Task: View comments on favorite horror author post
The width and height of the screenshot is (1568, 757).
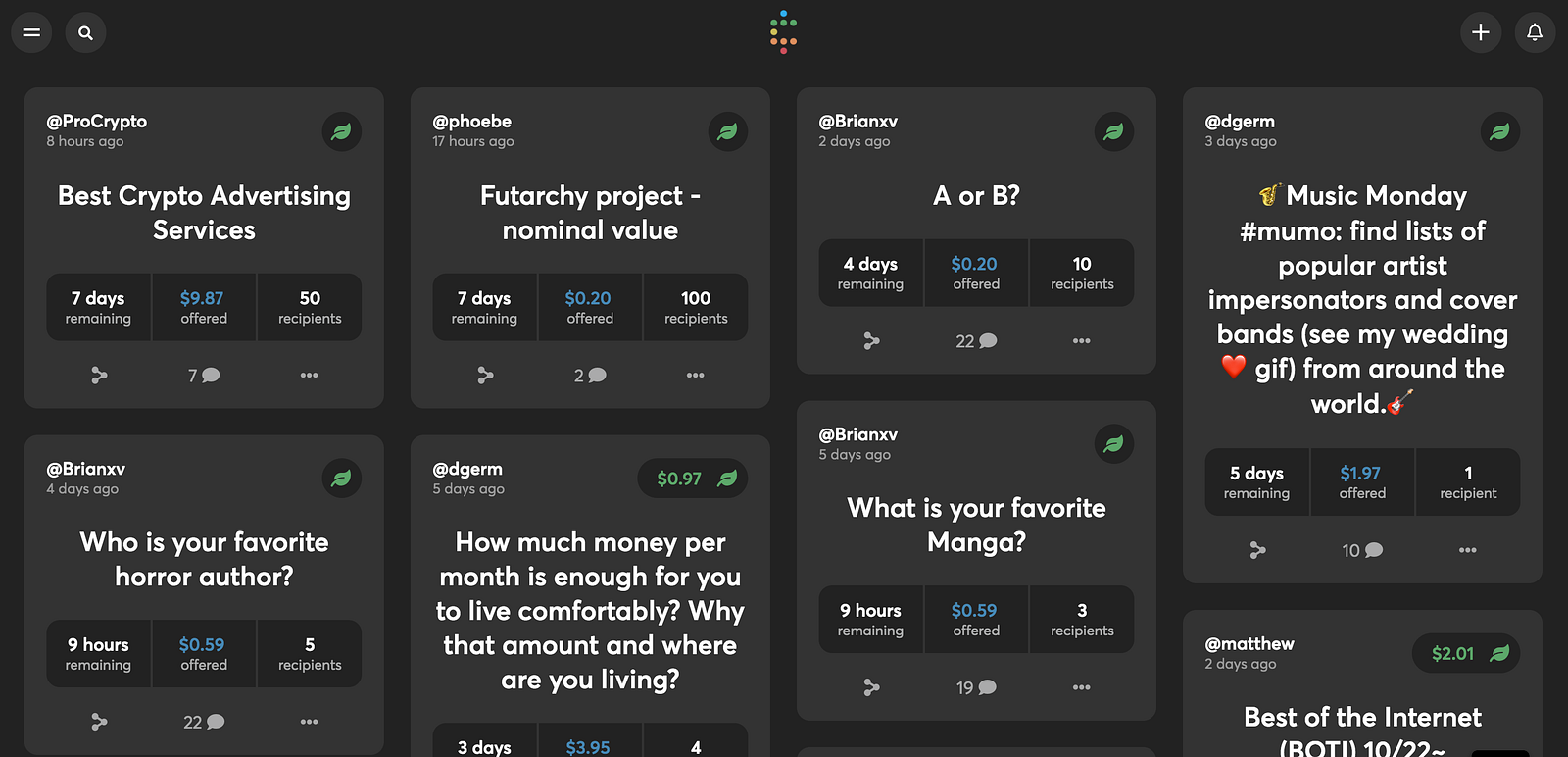Action: point(204,722)
